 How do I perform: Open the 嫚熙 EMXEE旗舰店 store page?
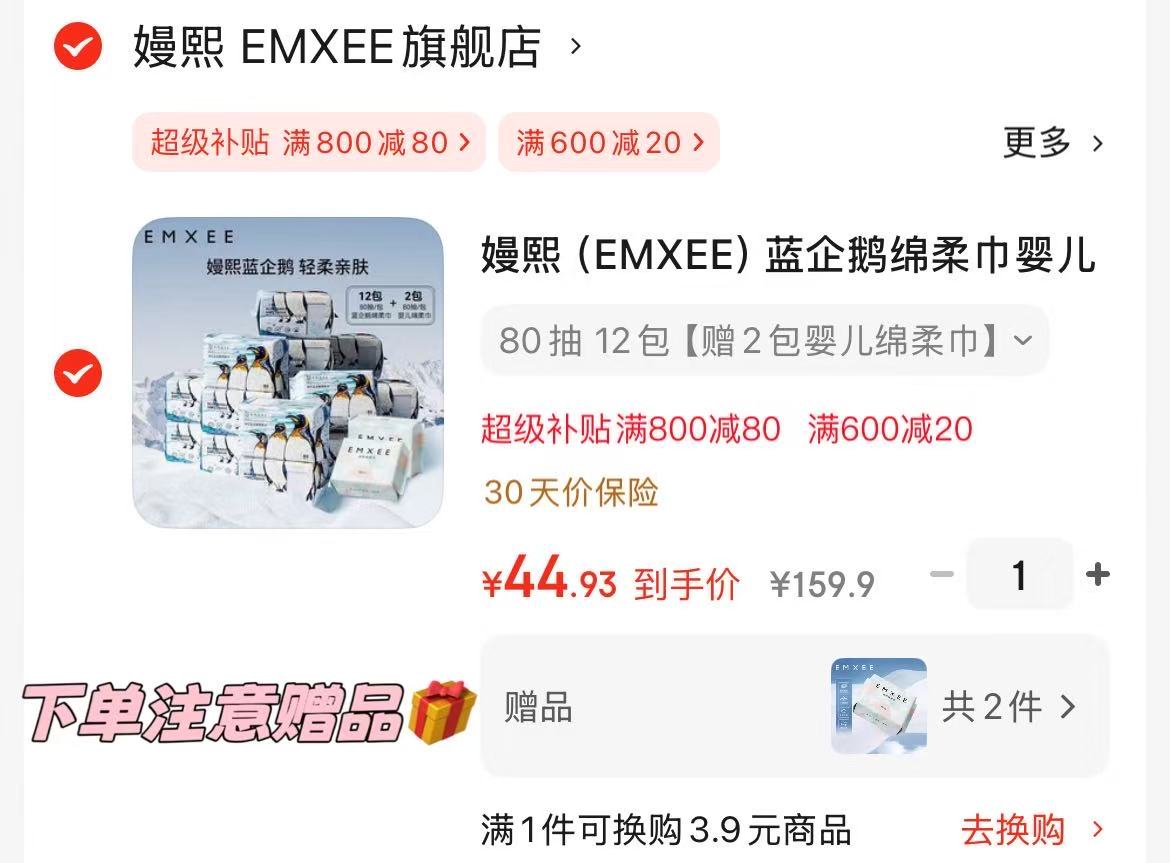(x=338, y=47)
